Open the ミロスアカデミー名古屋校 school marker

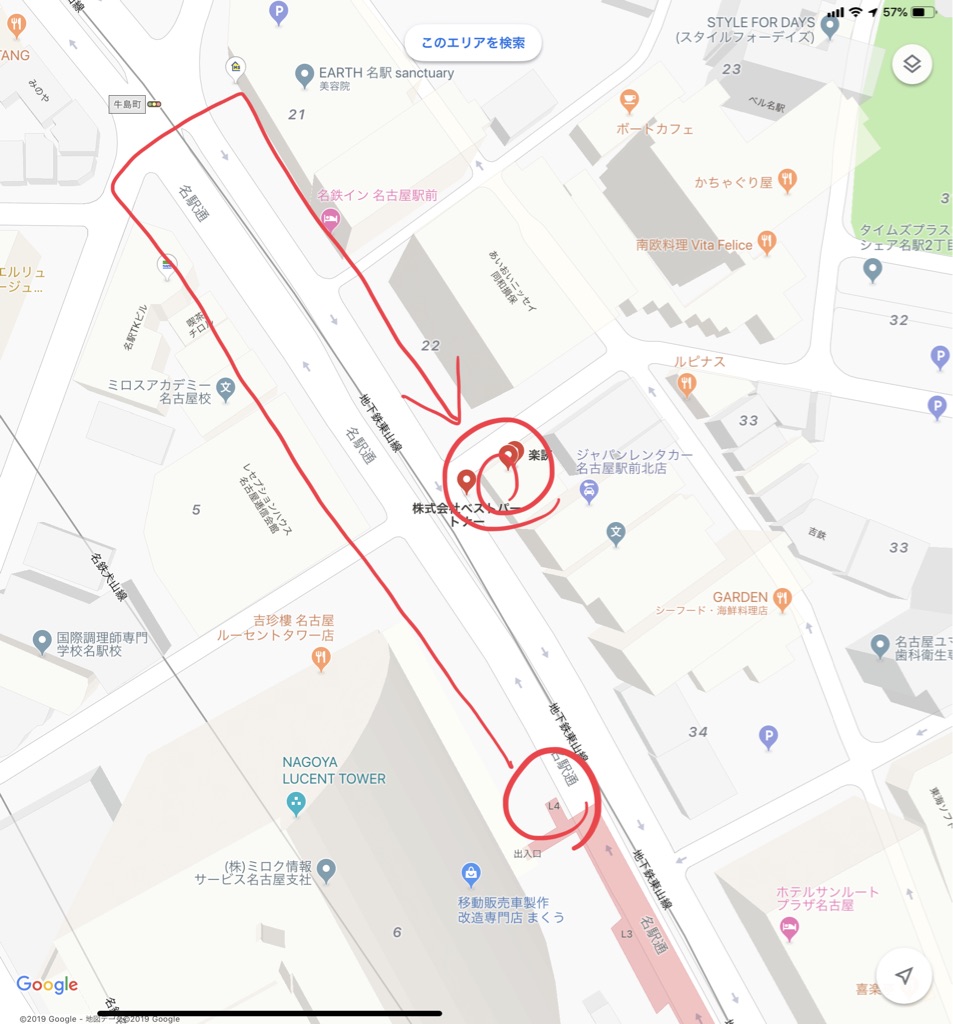(226, 387)
